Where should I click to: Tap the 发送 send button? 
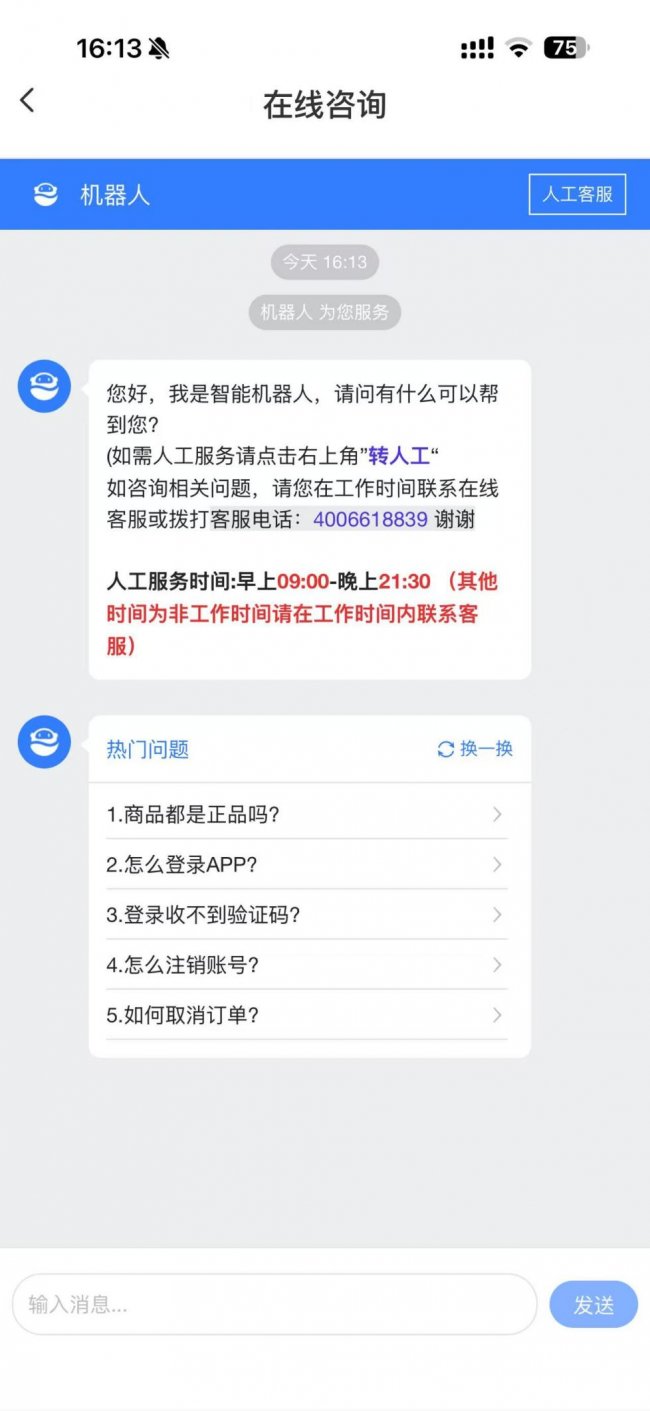click(593, 1304)
